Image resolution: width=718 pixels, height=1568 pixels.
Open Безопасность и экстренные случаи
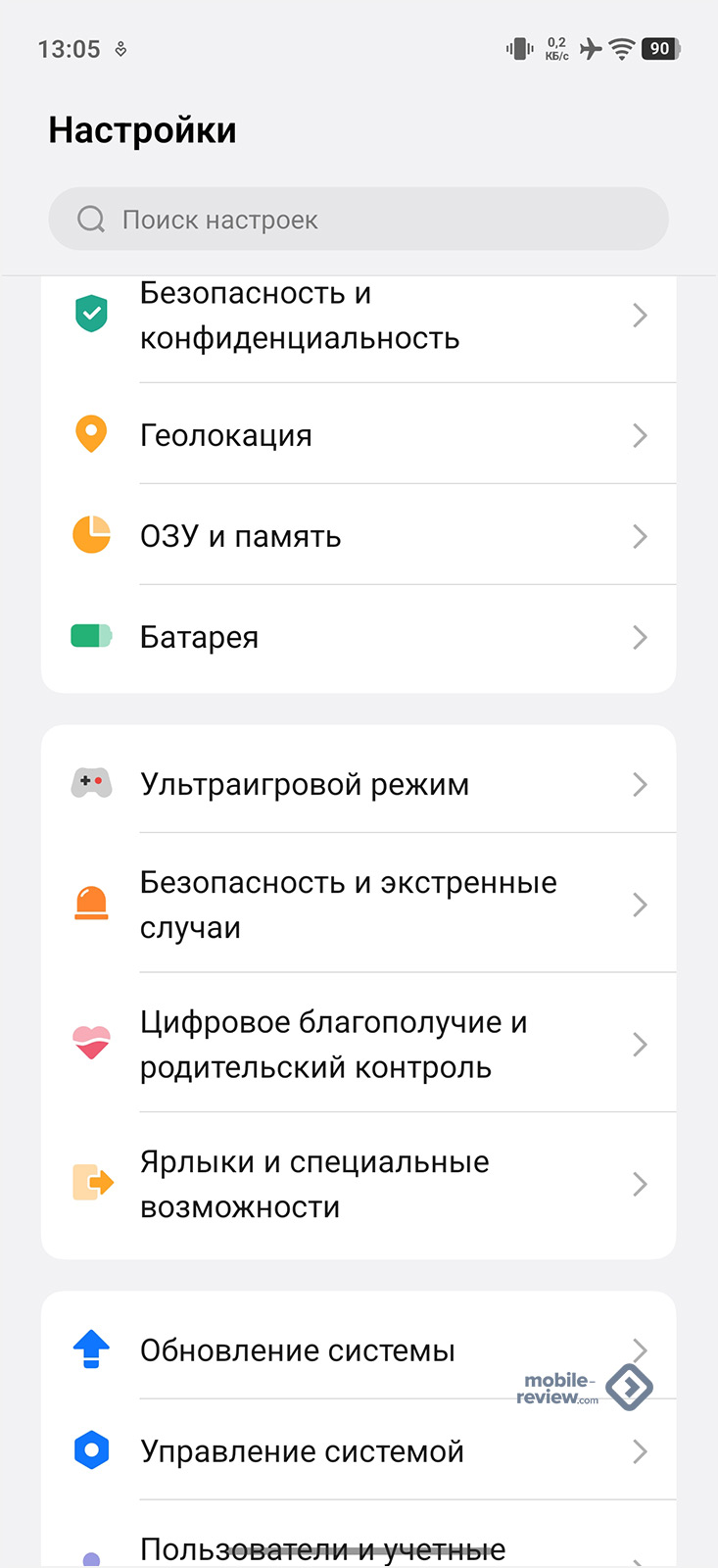358,904
